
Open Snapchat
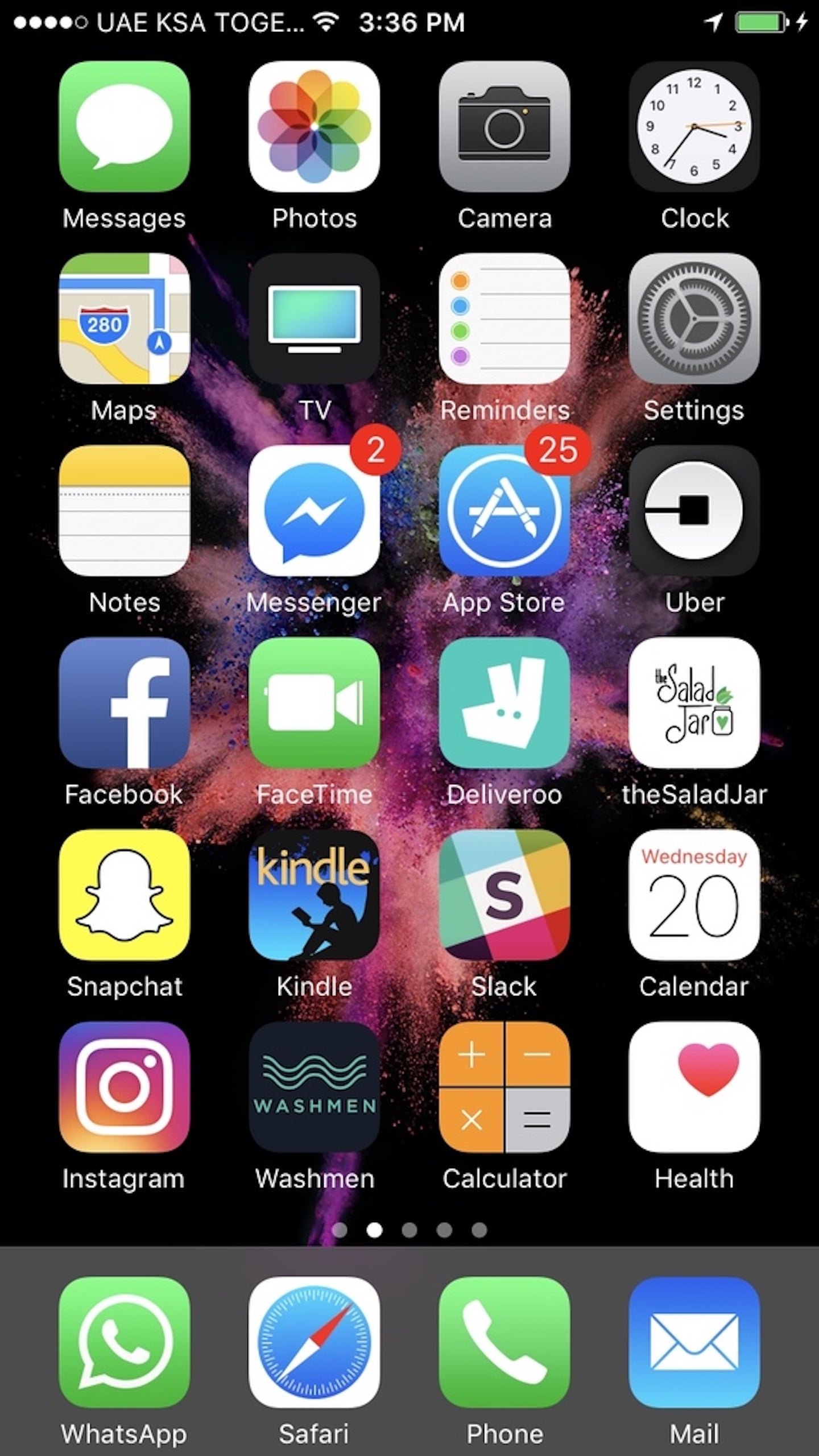click(124, 895)
